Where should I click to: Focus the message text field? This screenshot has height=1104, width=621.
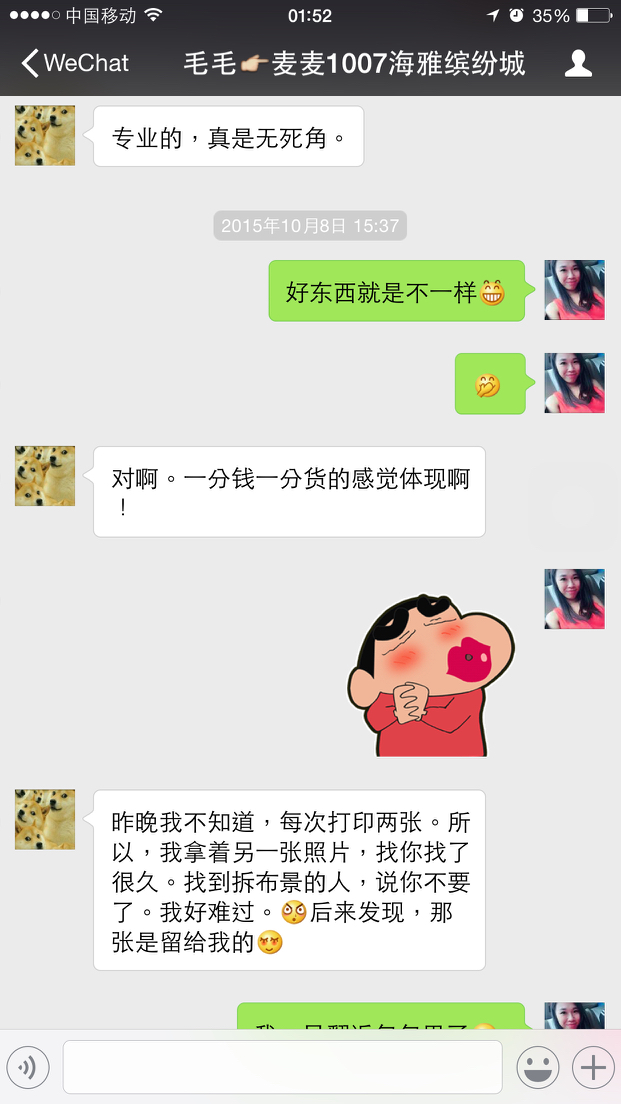click(282, 1067)
